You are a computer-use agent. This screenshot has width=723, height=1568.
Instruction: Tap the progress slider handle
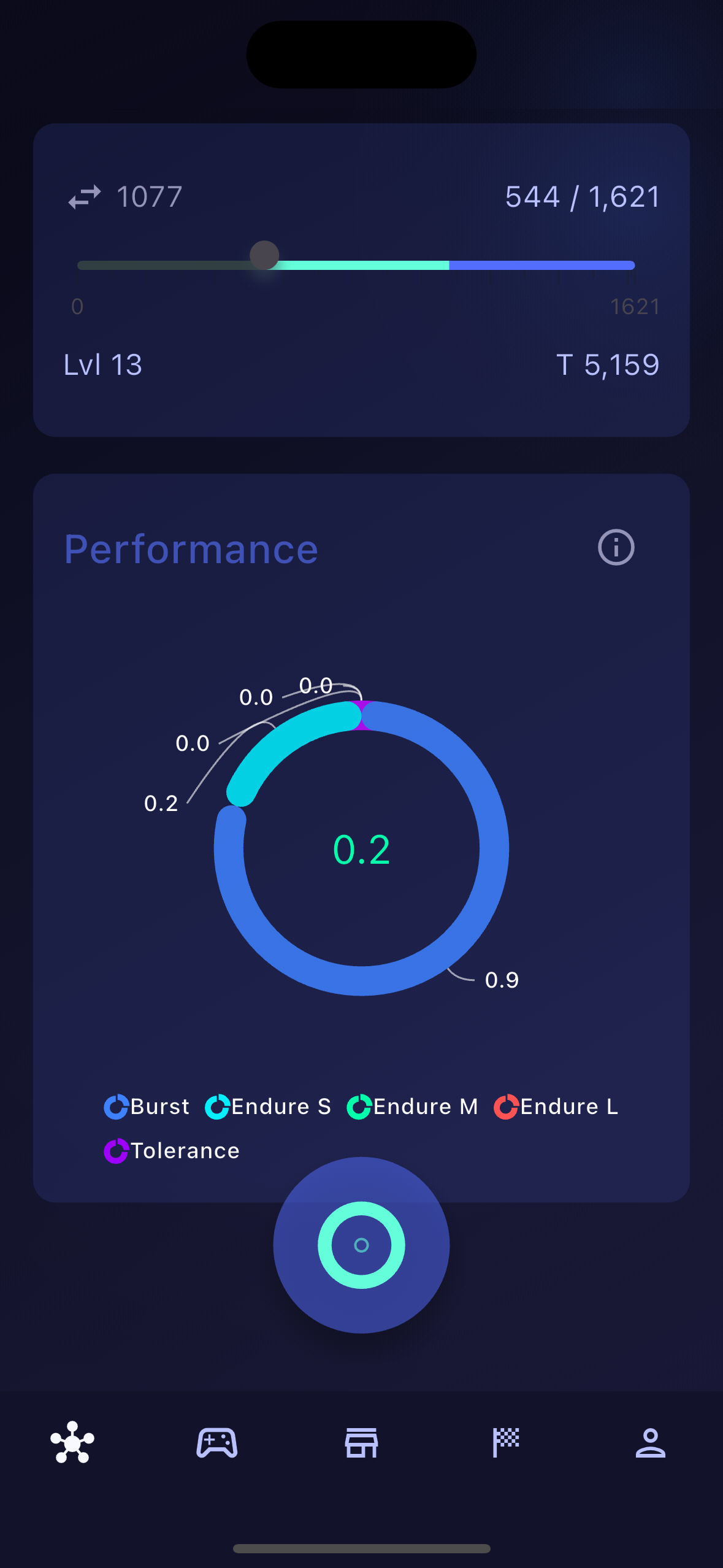coord(264,256)
